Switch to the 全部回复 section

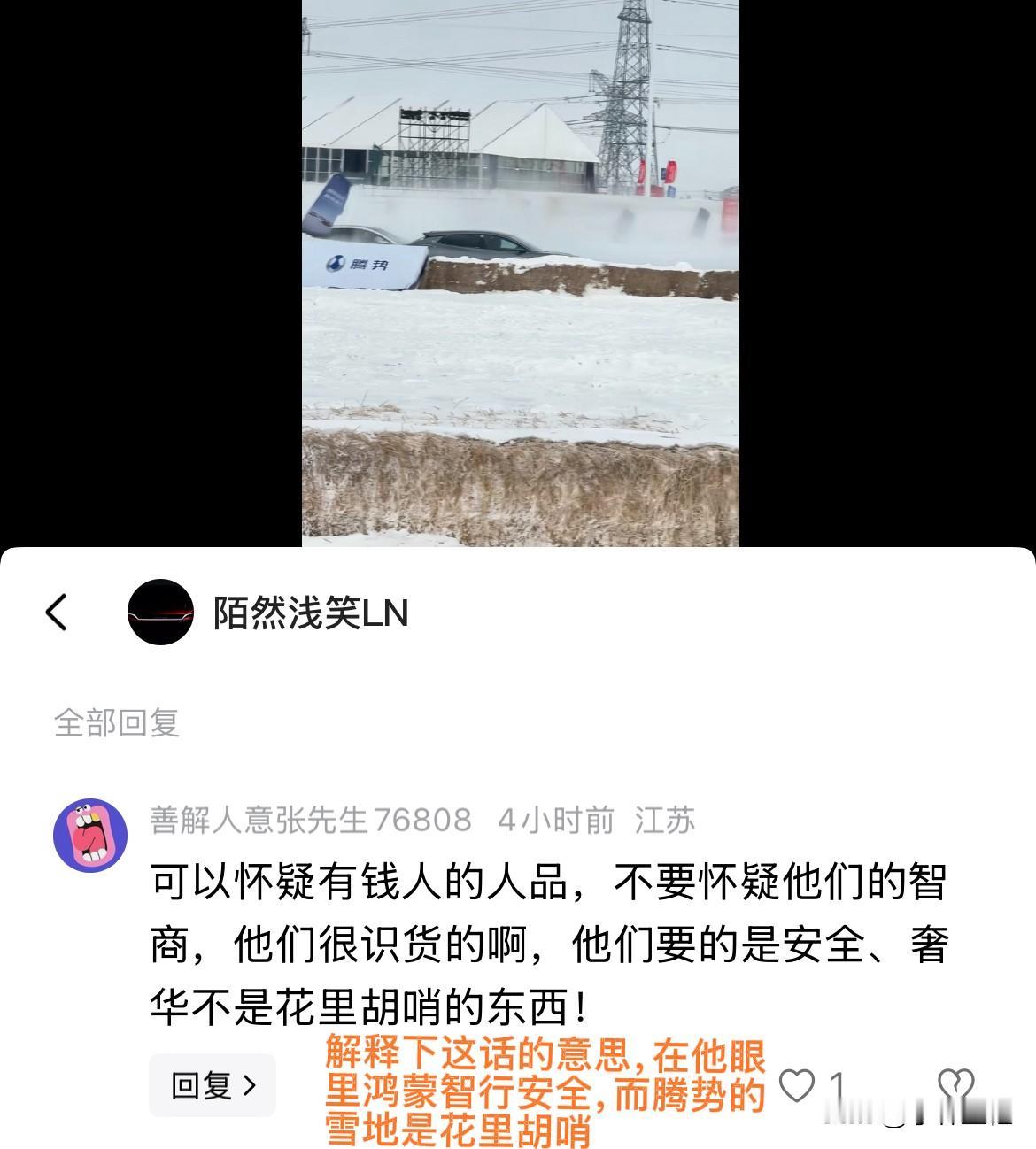113,724
